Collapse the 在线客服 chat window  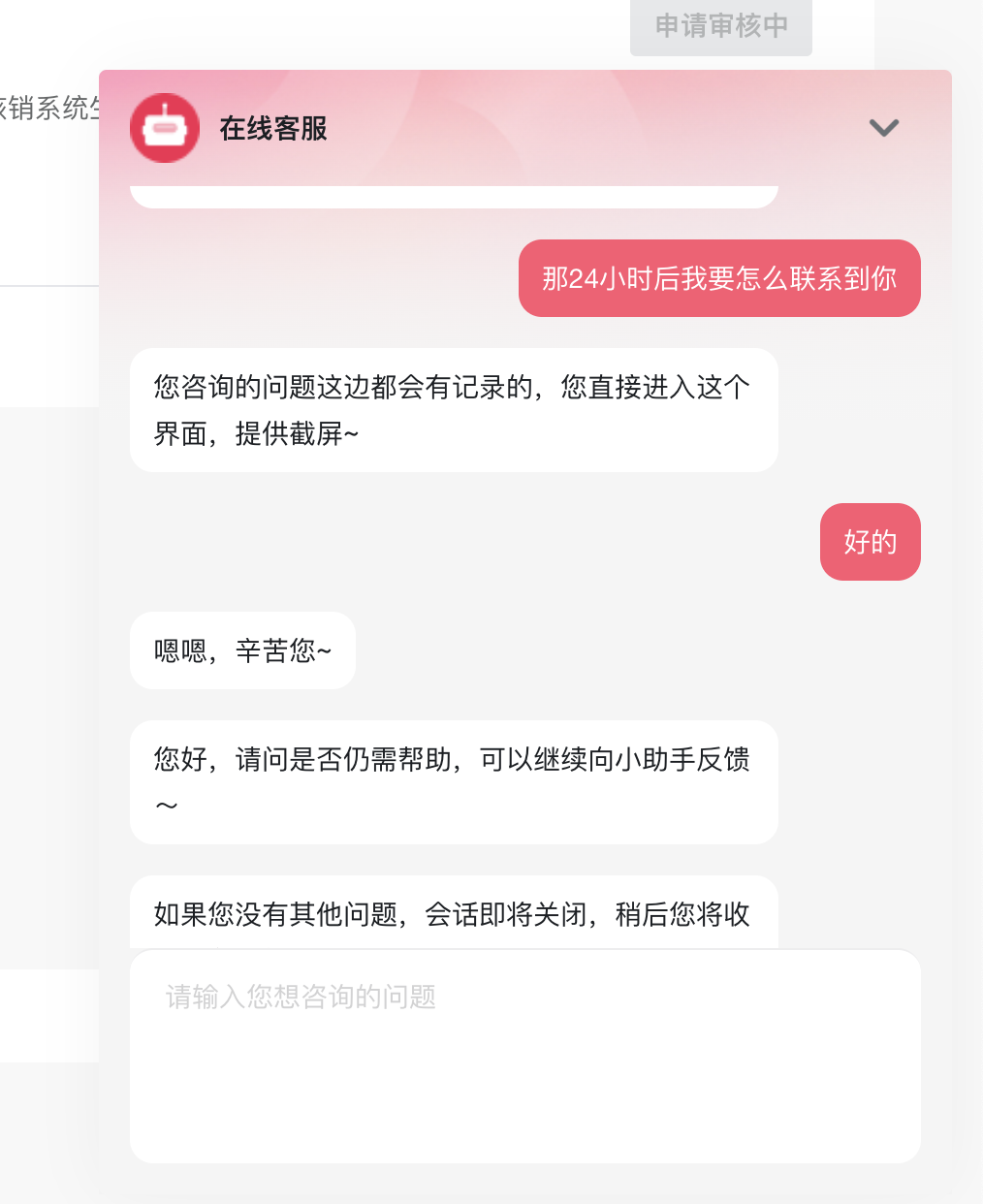coord(883,128)
